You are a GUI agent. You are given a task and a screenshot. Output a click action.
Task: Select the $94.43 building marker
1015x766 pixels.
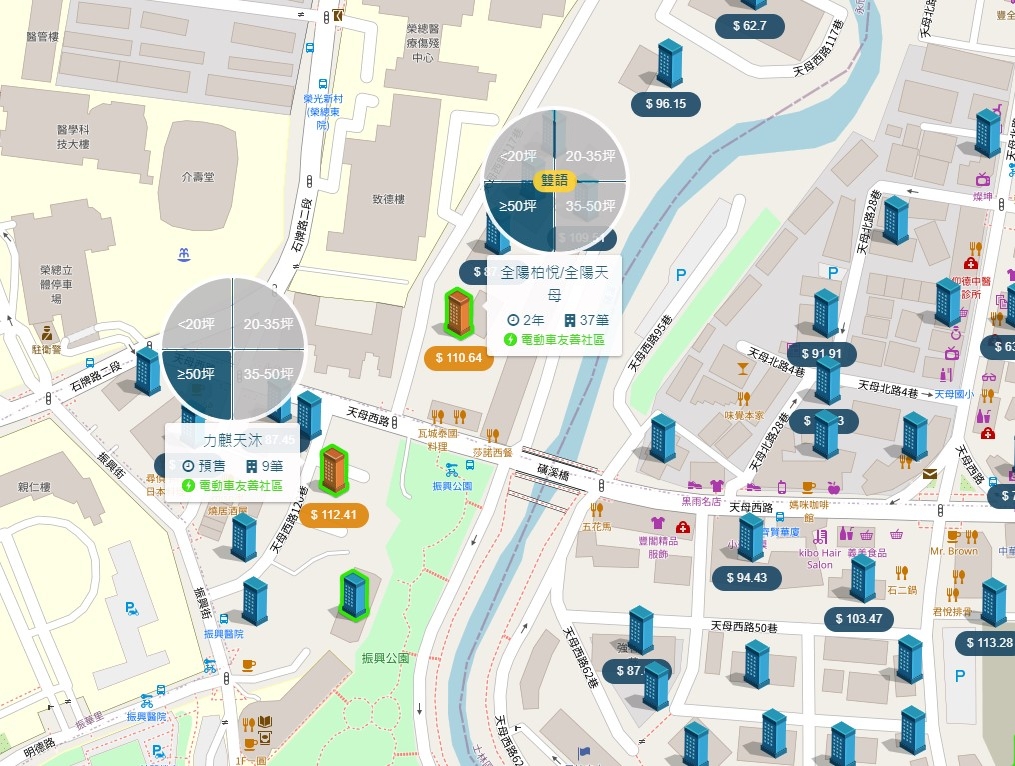tap(746, 578)
